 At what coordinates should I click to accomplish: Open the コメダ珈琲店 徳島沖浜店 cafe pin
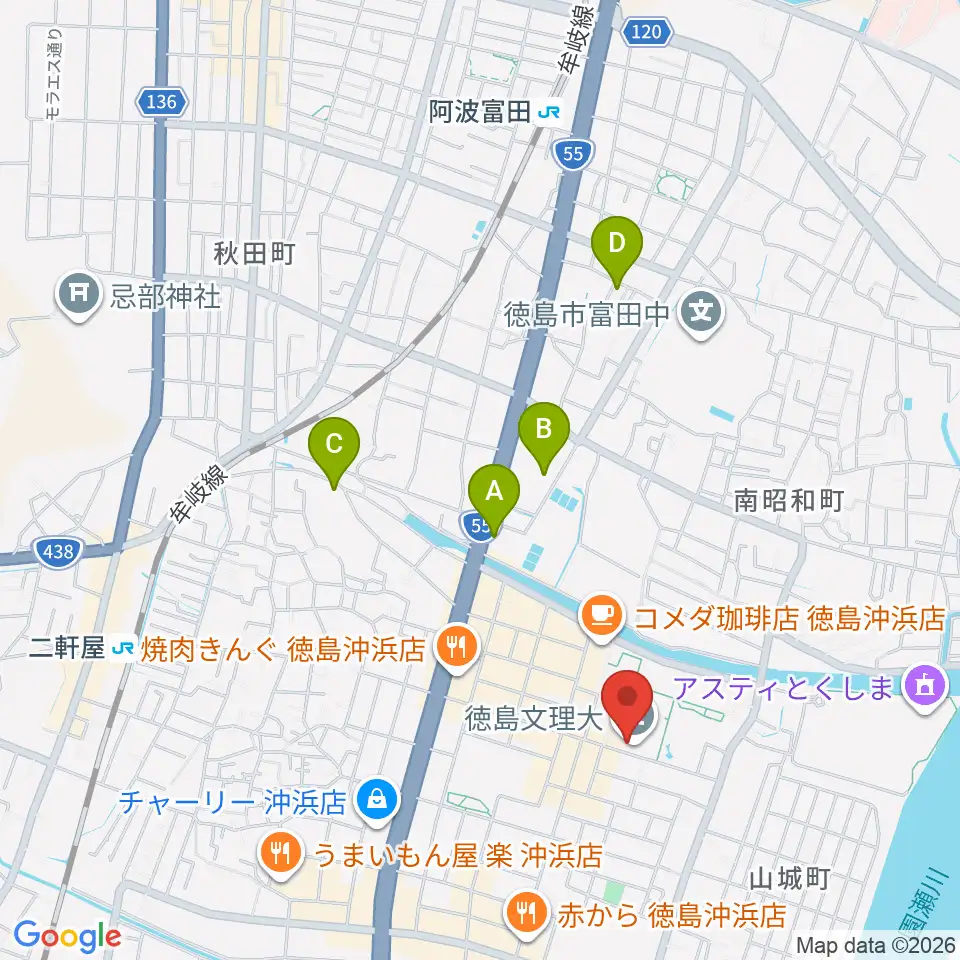(602, 617)
